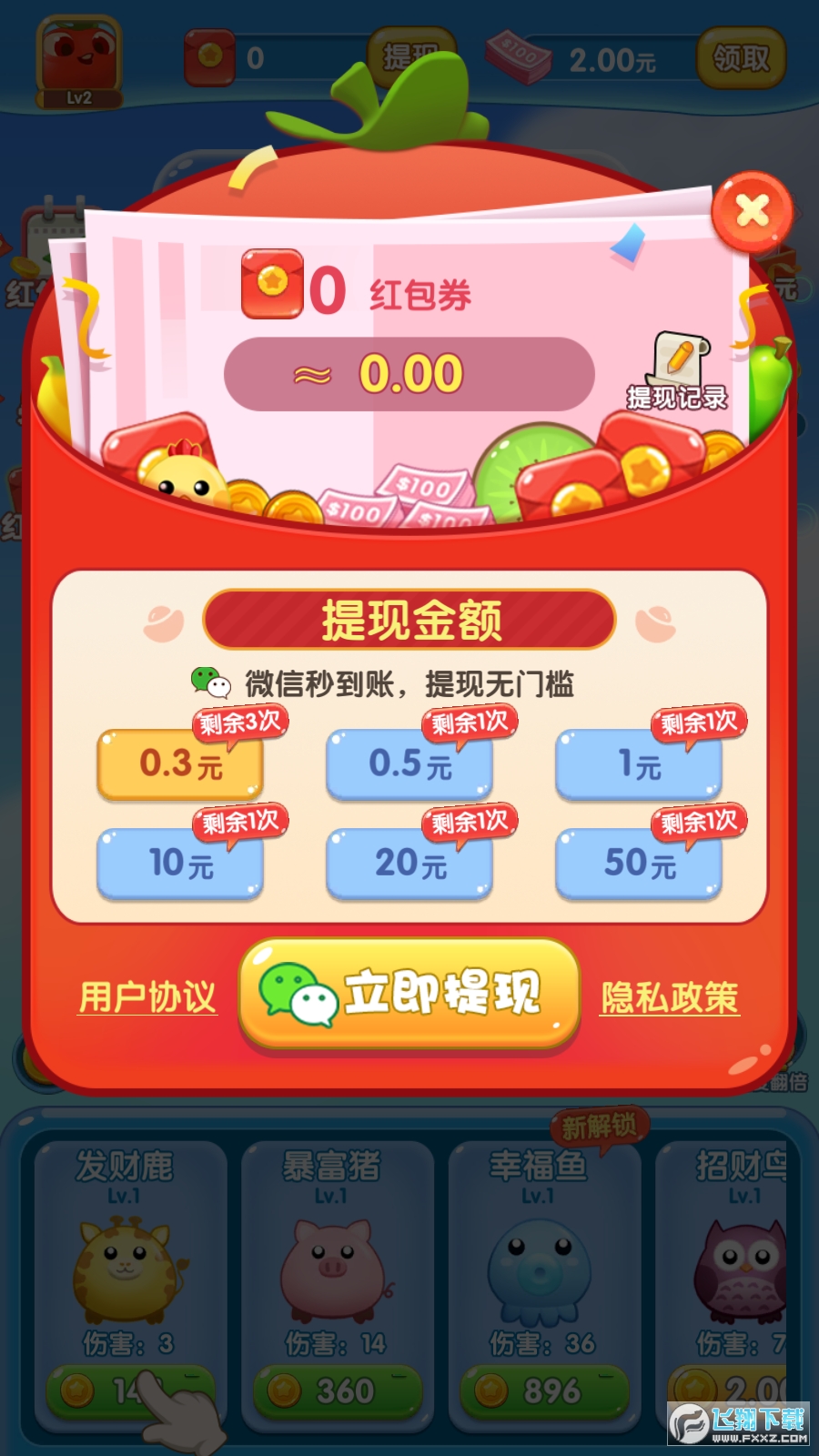Choose the 1元 withdrawal option

point(639,764)
